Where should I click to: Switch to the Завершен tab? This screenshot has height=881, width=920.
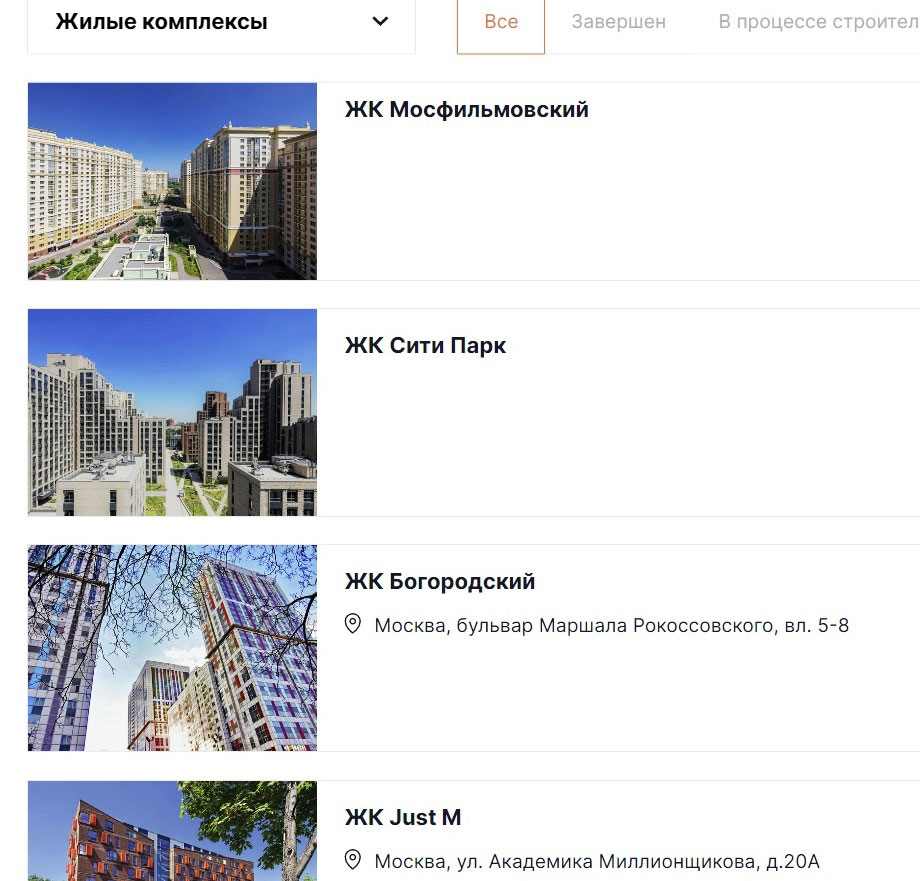tap(618, 22)
